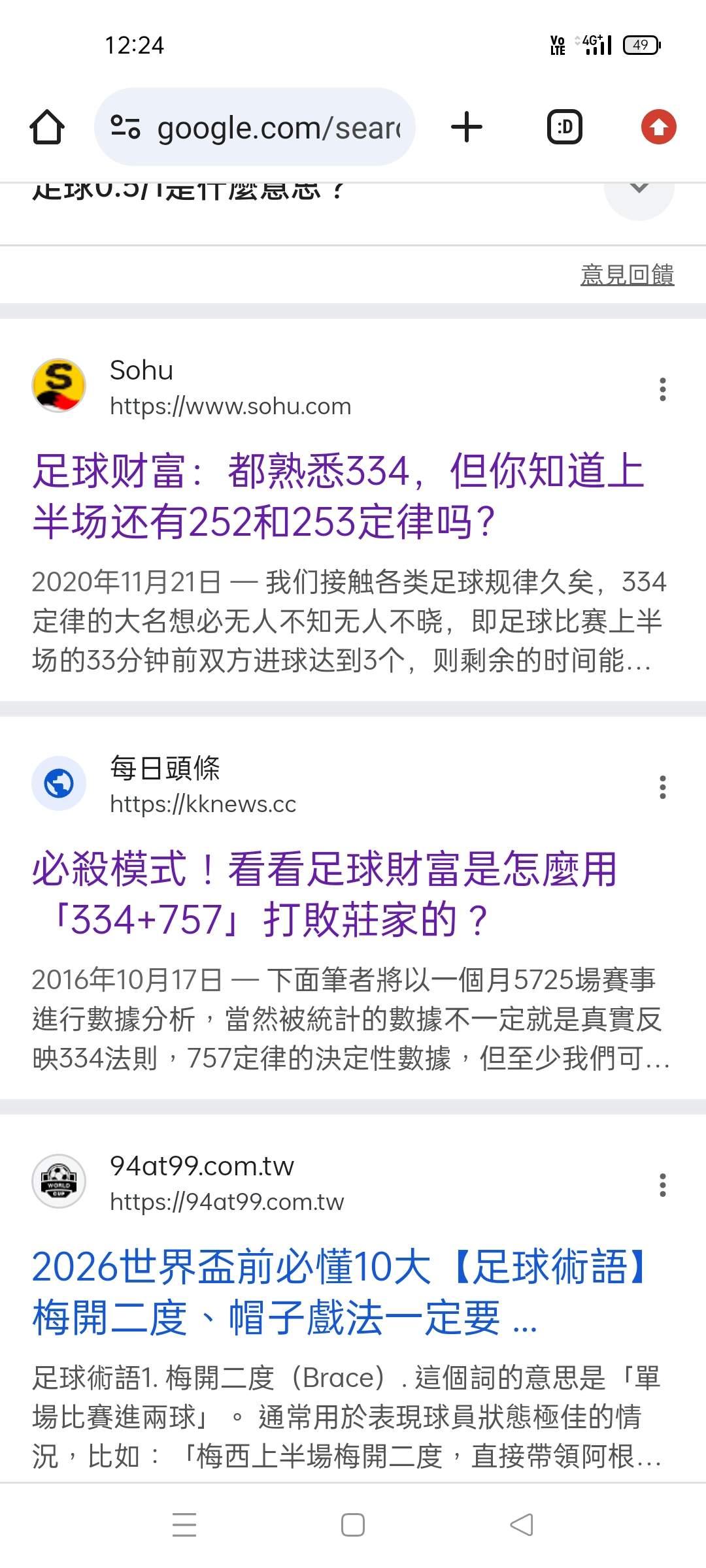The image size is (706, 1568).
Task: Tap the google.com address bar
Action: point(255,127)
